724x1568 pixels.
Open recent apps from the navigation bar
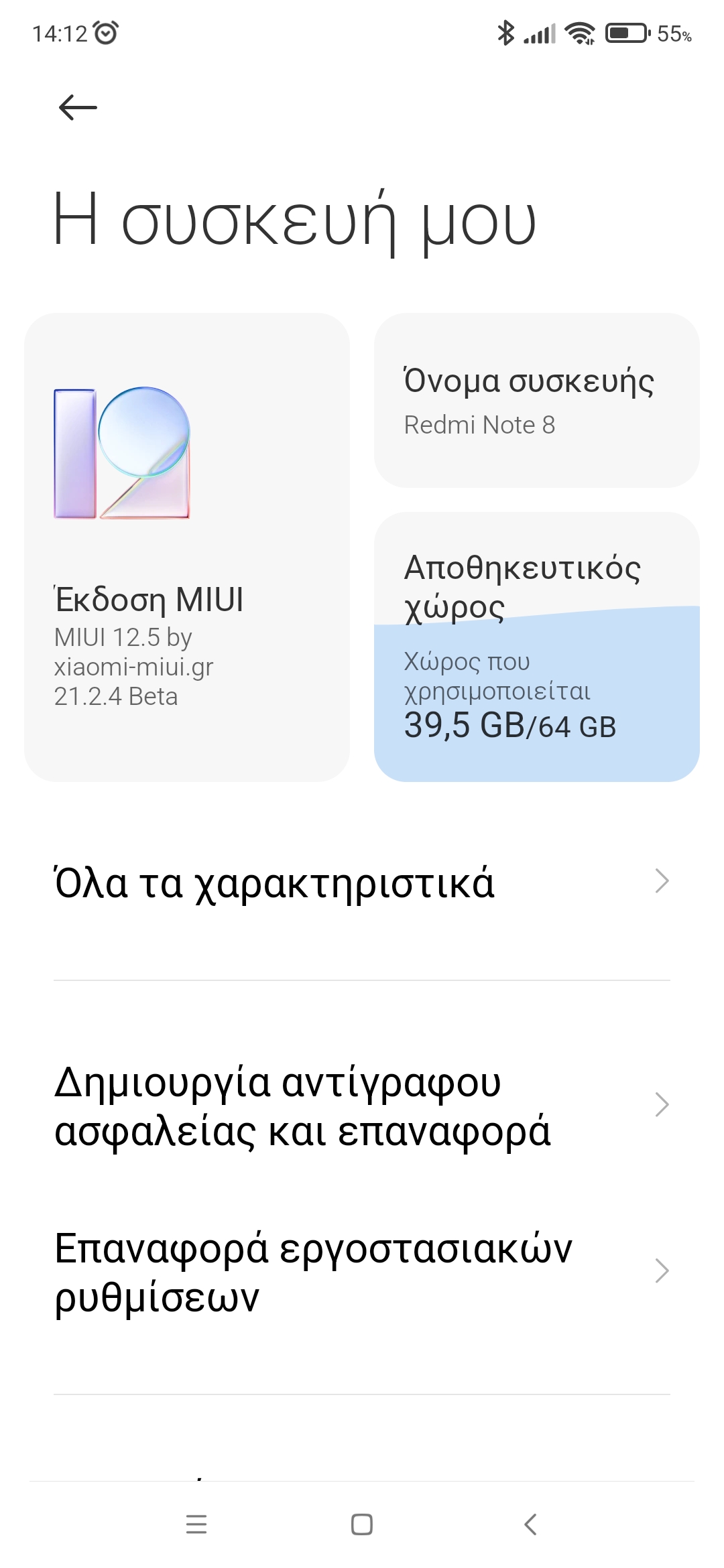196,1524
